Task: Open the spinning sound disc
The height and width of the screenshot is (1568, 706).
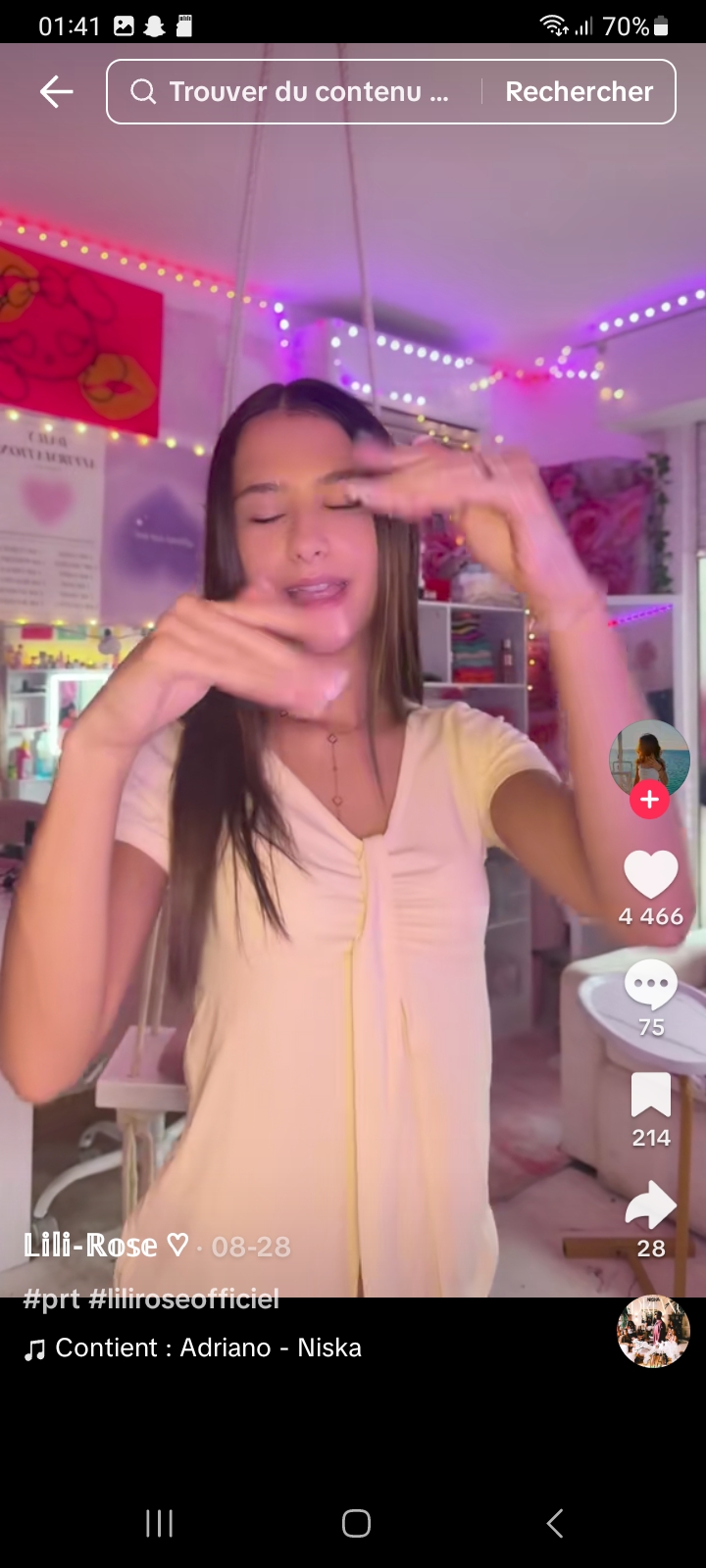Action: click(x=653, y=1331)
